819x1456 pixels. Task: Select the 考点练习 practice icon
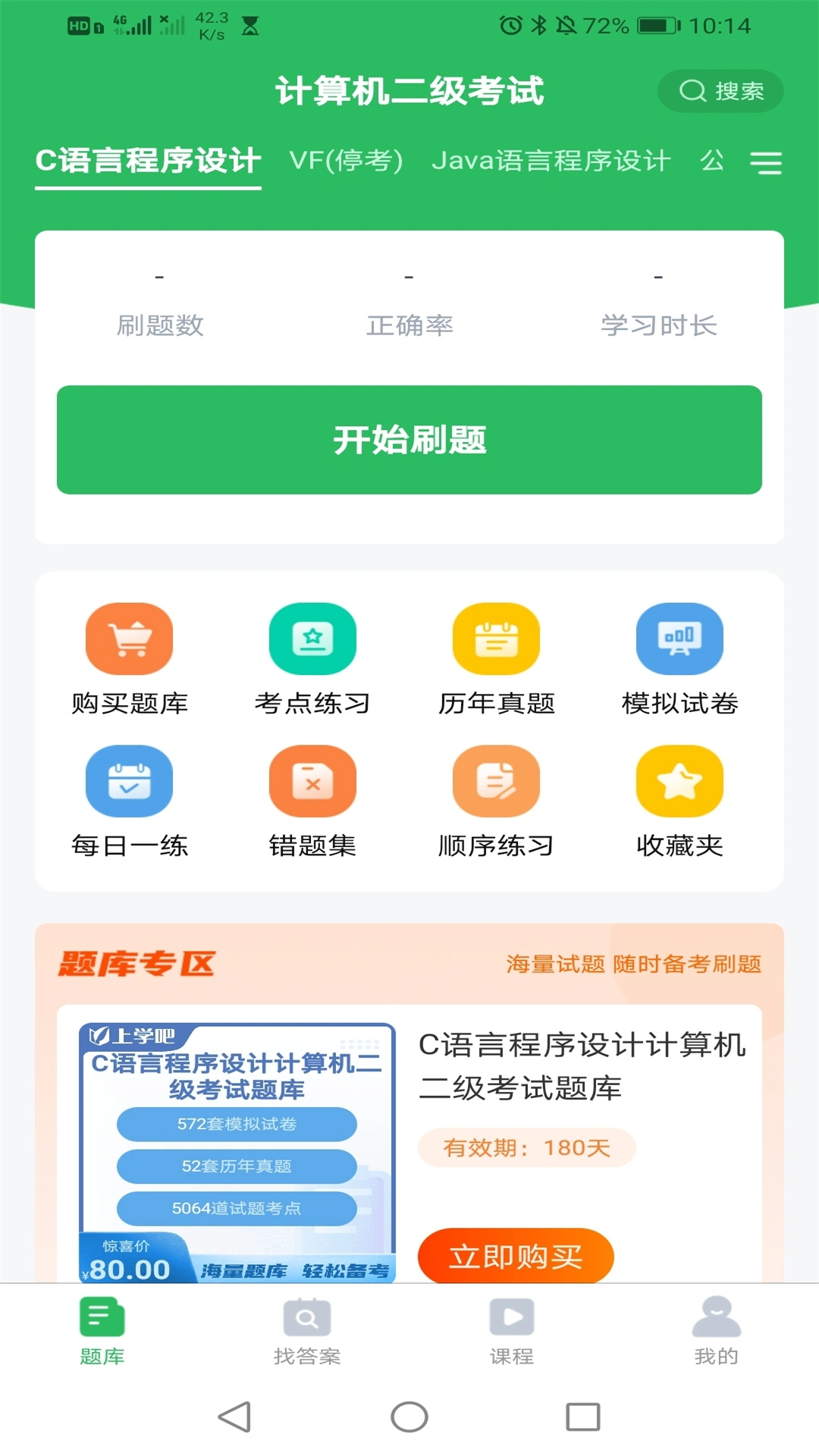[312, 638]
